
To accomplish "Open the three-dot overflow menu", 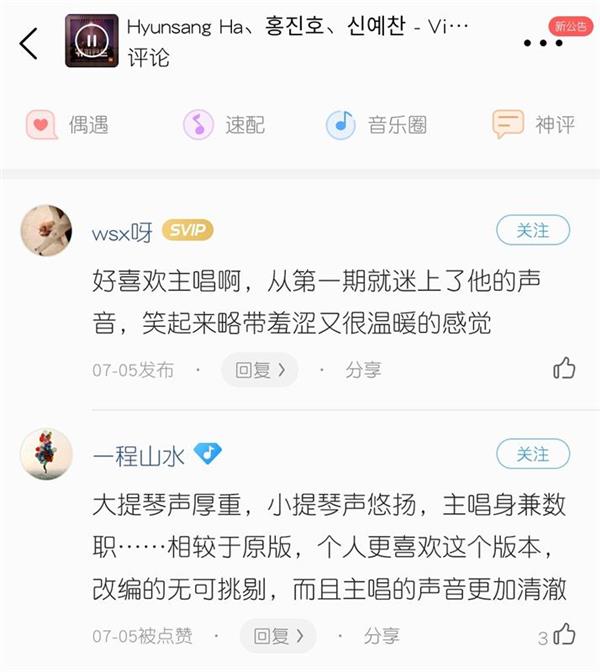I will coord(543,43).
